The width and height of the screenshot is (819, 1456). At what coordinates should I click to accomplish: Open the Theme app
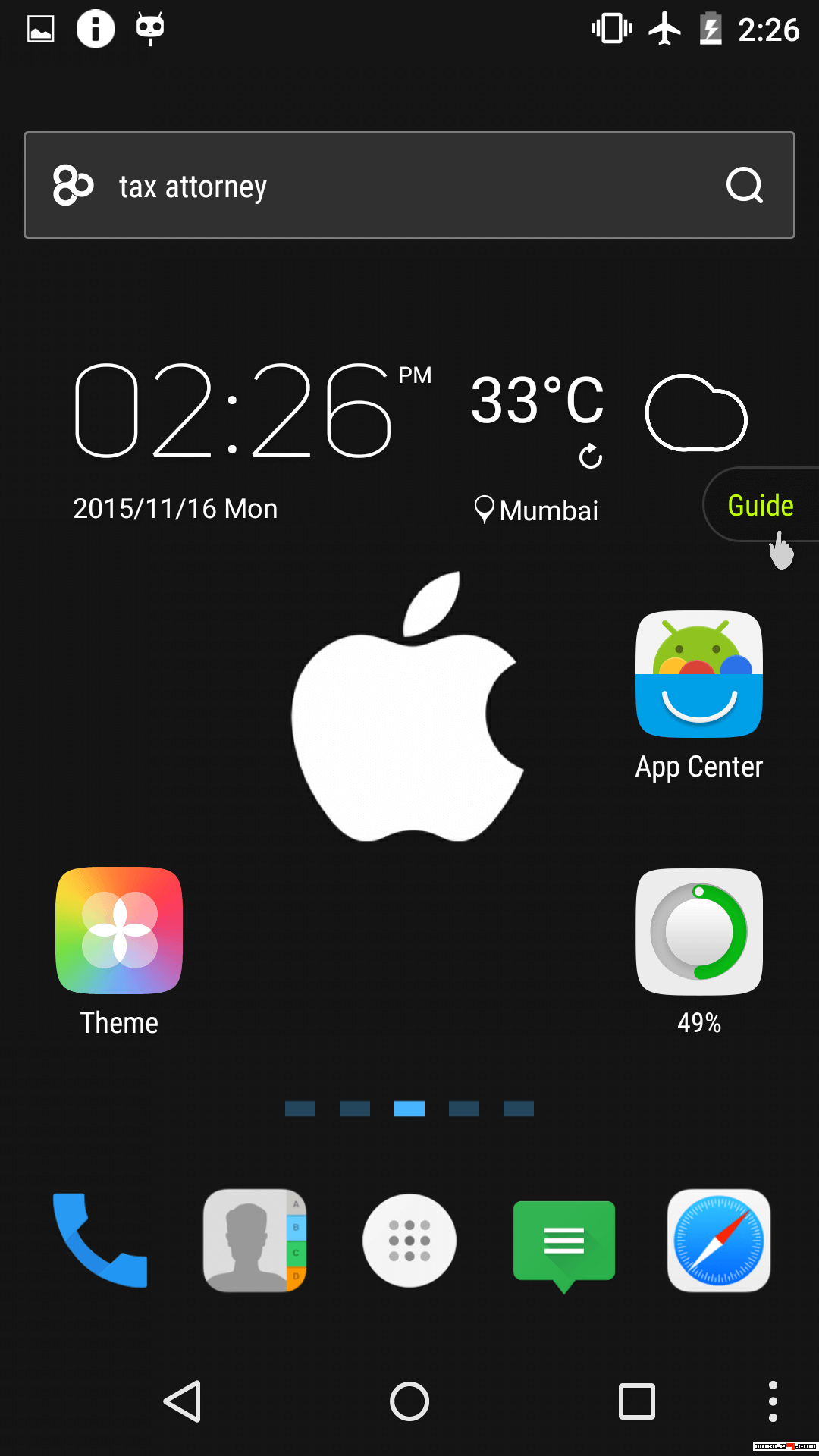118,930
